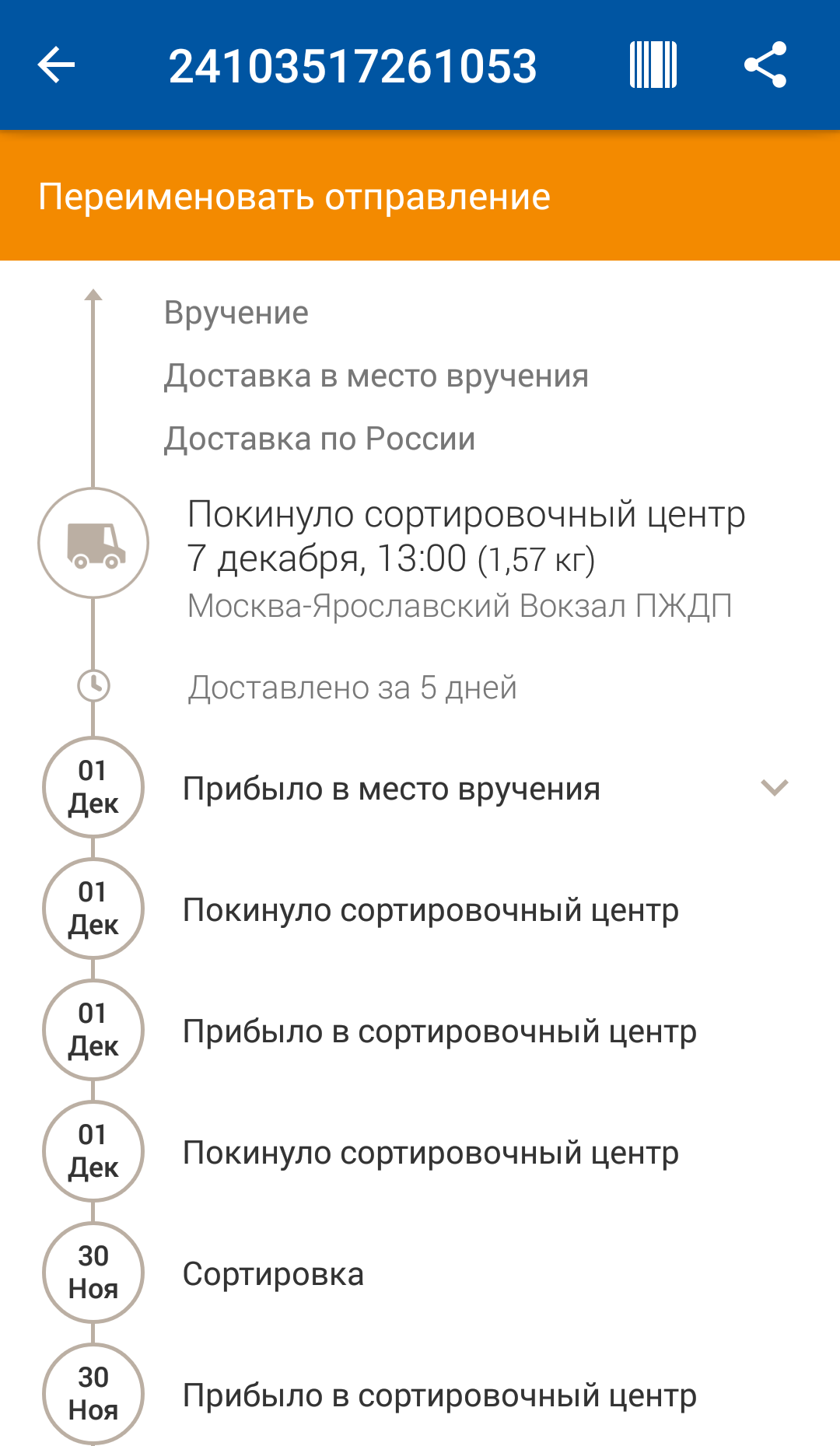Share this tracking number
The width and height of the screenshot is (840, 1446).
765,65
